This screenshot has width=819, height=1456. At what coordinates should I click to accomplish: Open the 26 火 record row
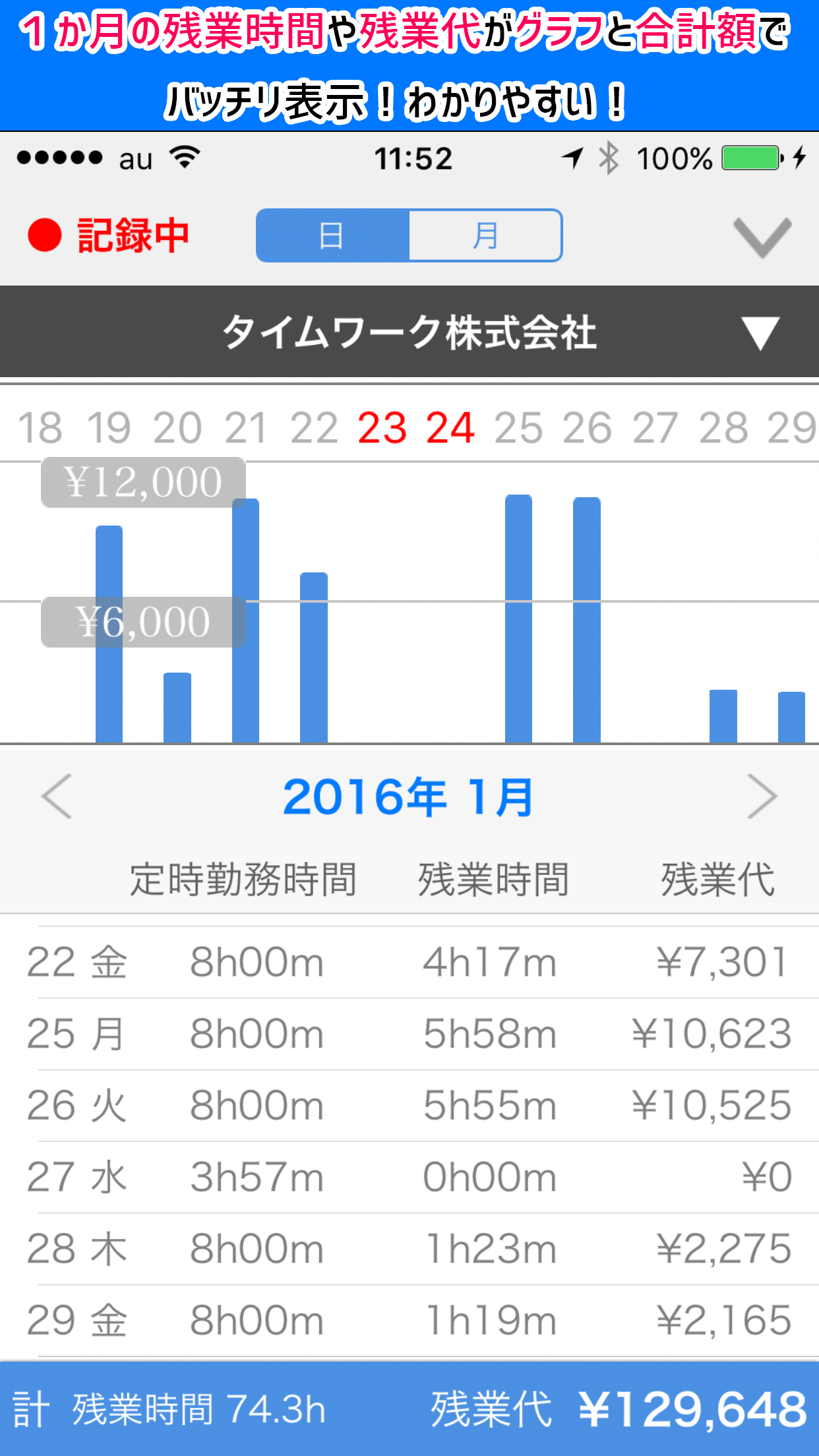coord(409,1106)
